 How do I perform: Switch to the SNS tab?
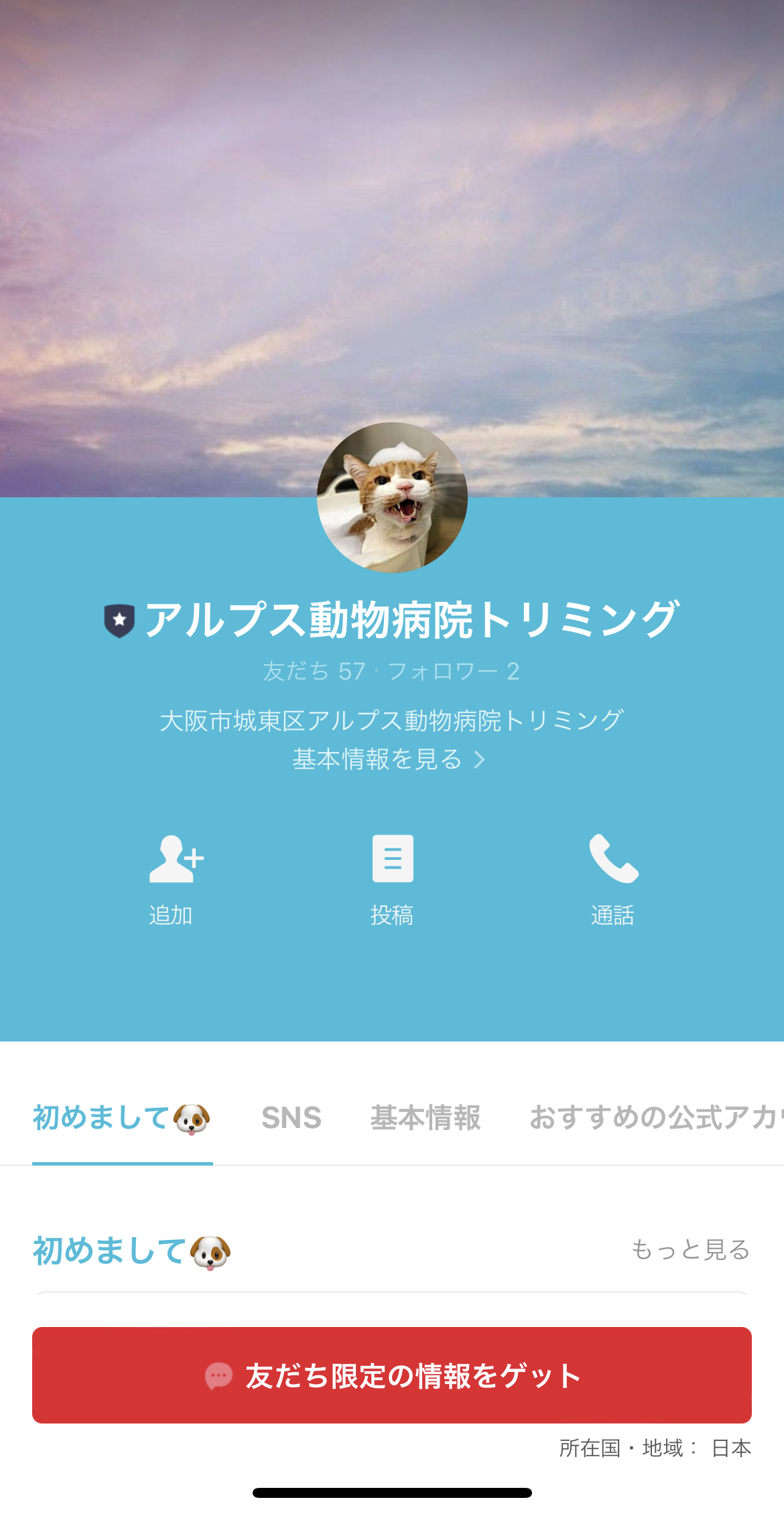point(291,1117)
